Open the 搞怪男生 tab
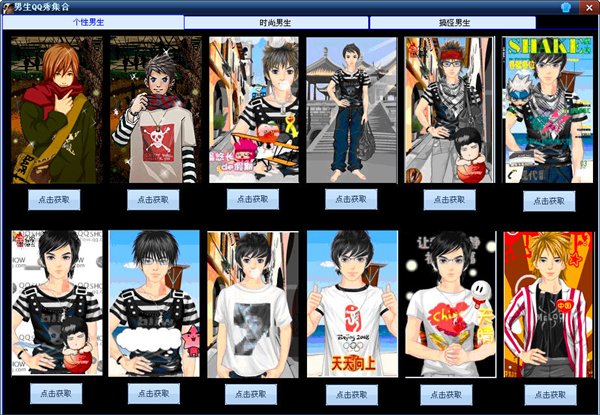Screen dimensions: 600x415 [452, 22]
